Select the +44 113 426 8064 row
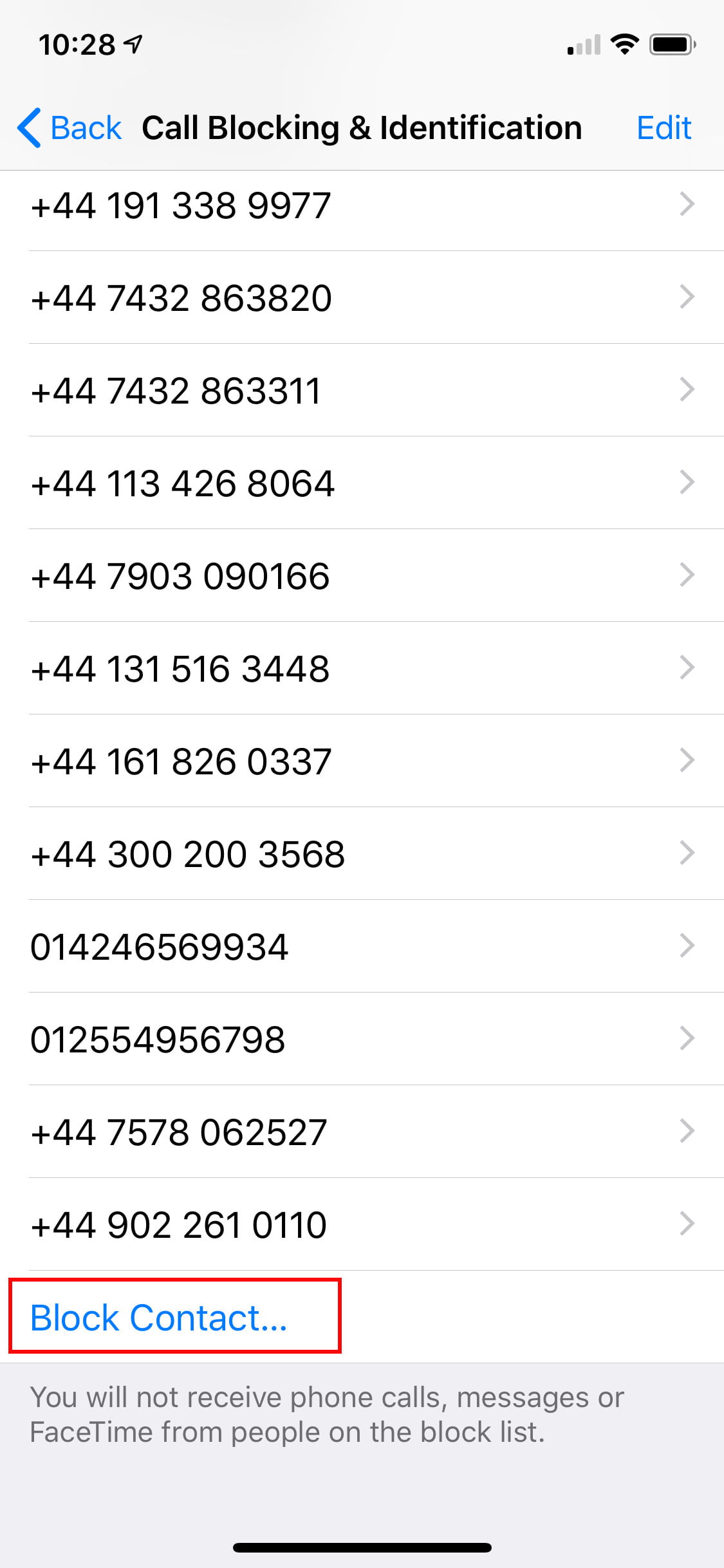The height and width of the screenshot is (1568, 724). coord(362,483)
